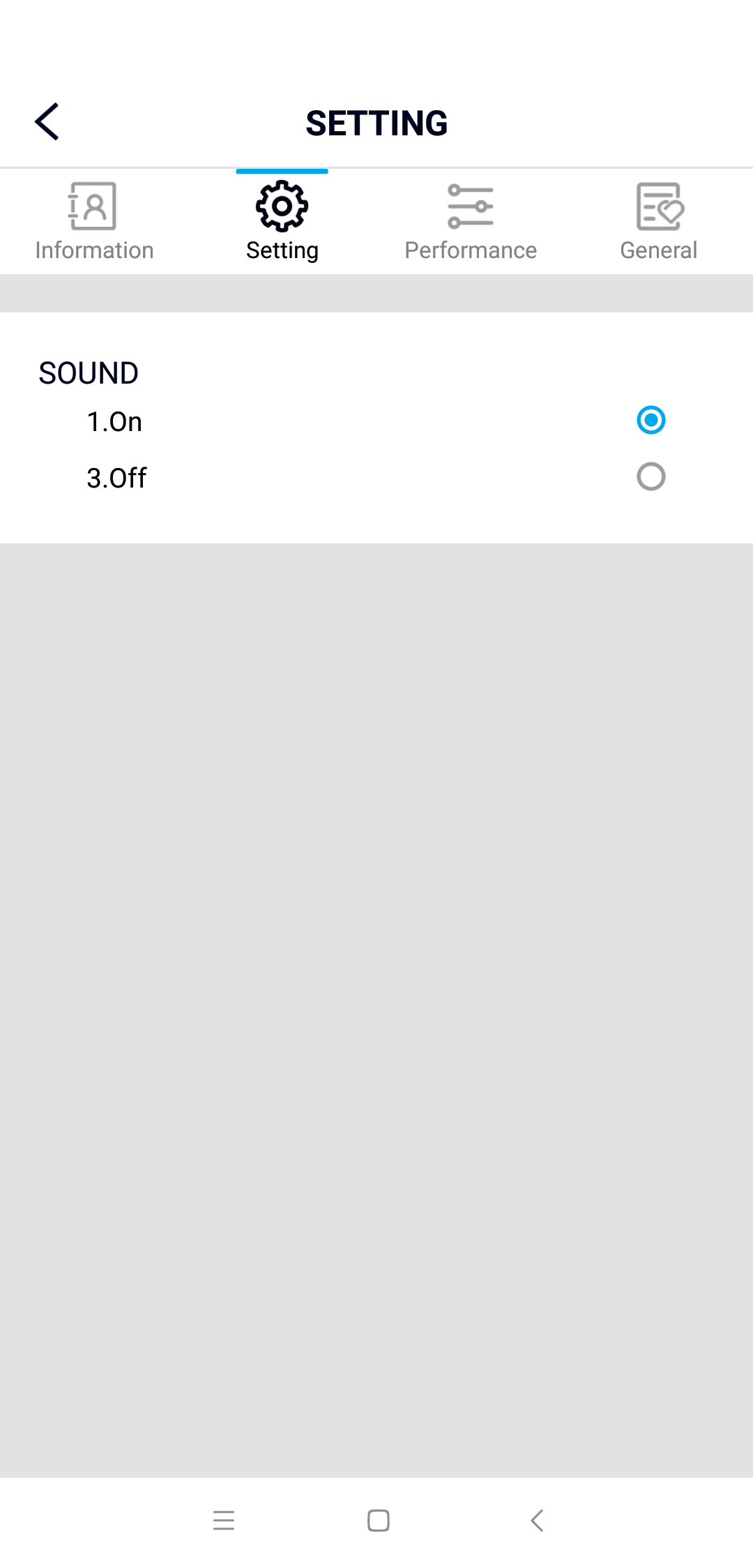Open the General tab
753x1568 pixels.
click(659, 221)
